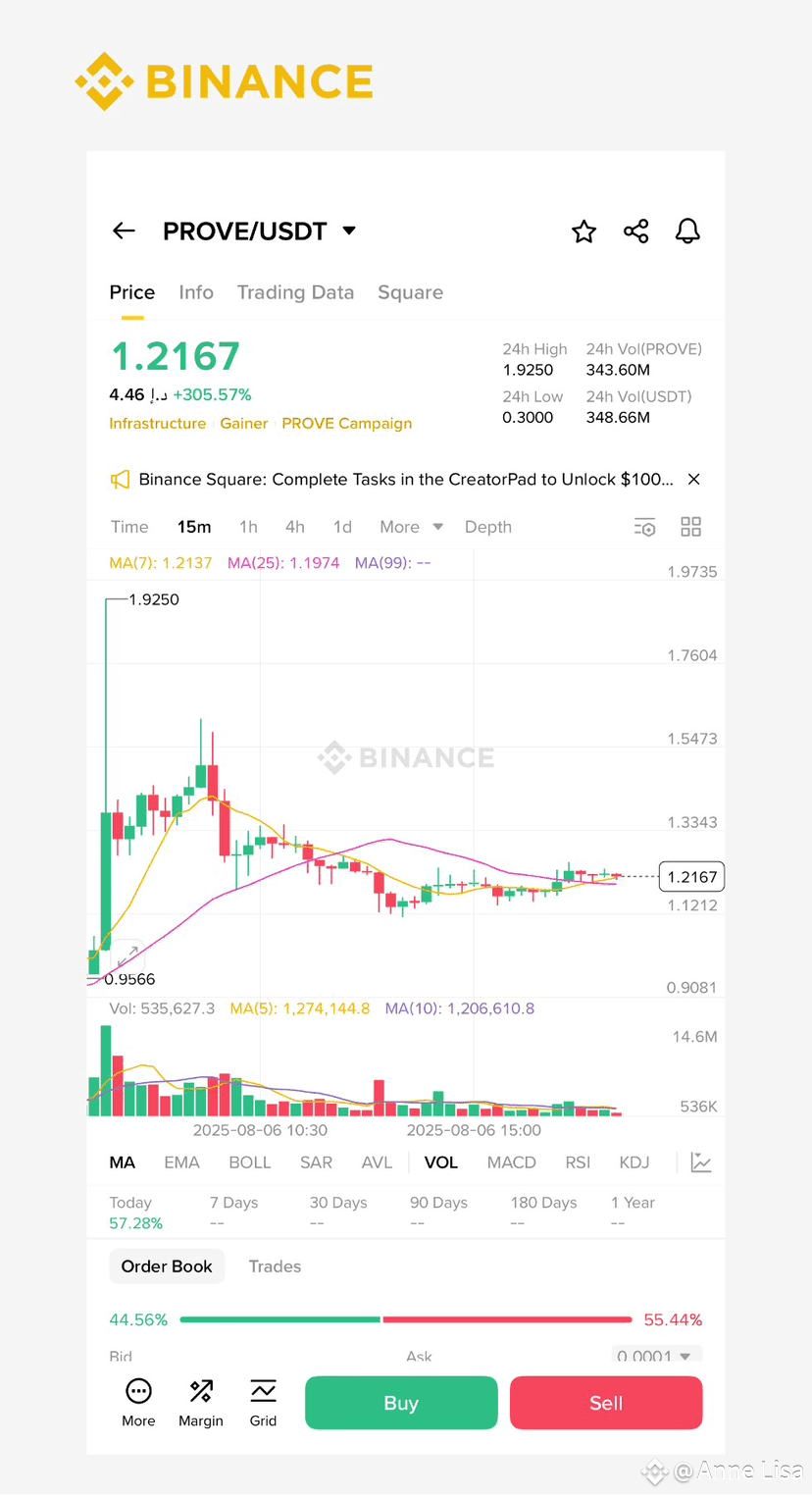Tap the price alert bell icon
Screen dimensions: 812x1497
687,231
